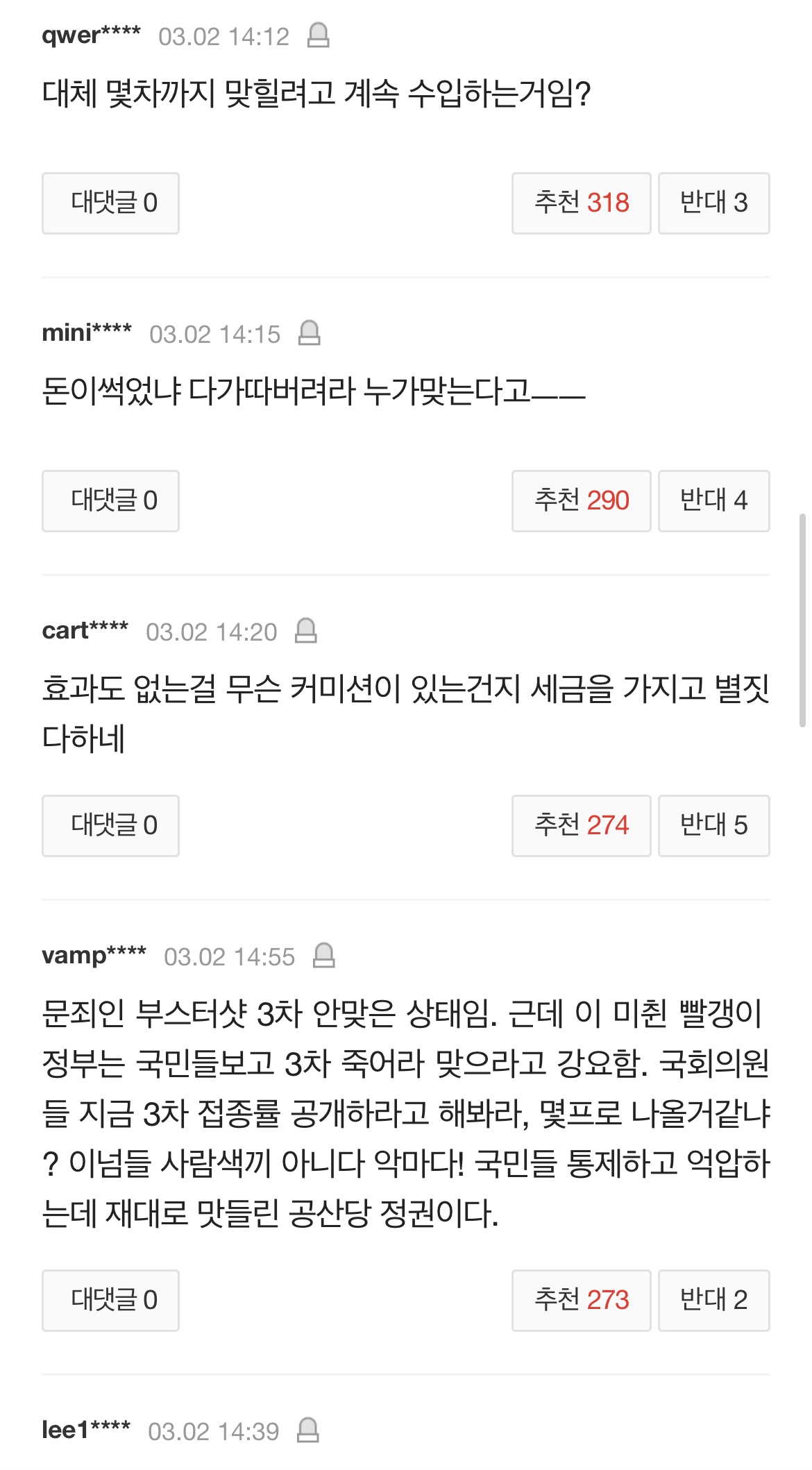Open replies under qwer**** comment
The image size is (812, 1470).
pyautogui.click(x=110, y=203)
